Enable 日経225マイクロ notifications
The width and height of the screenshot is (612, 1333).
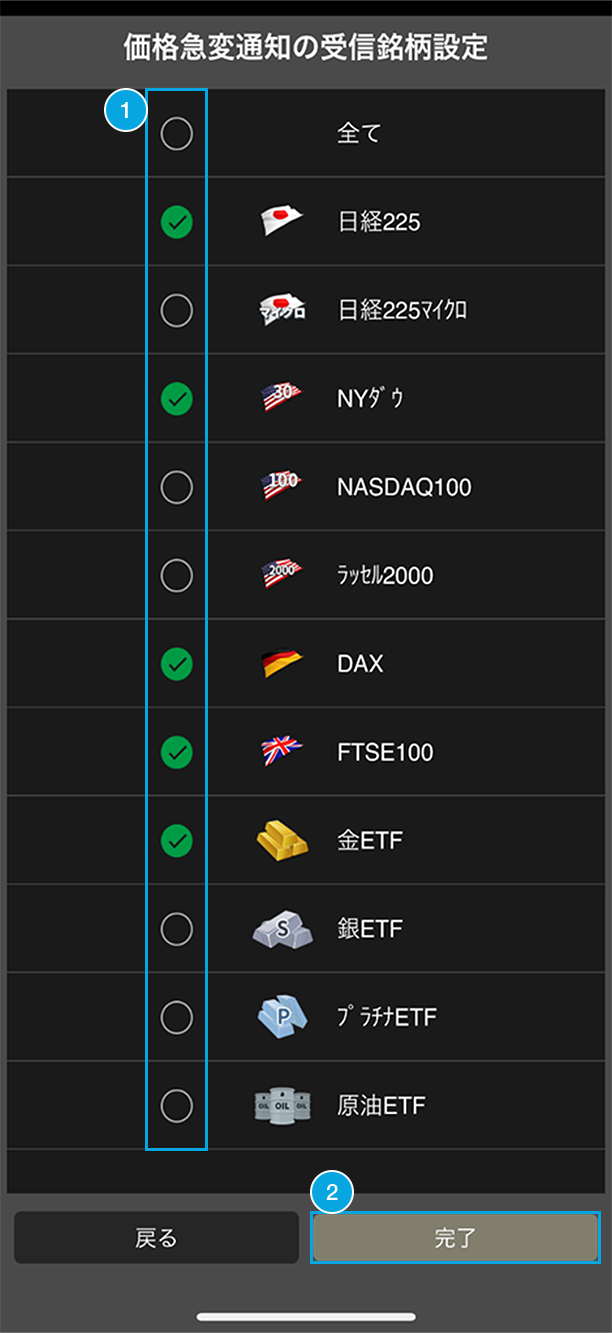[x=177, y=311]
